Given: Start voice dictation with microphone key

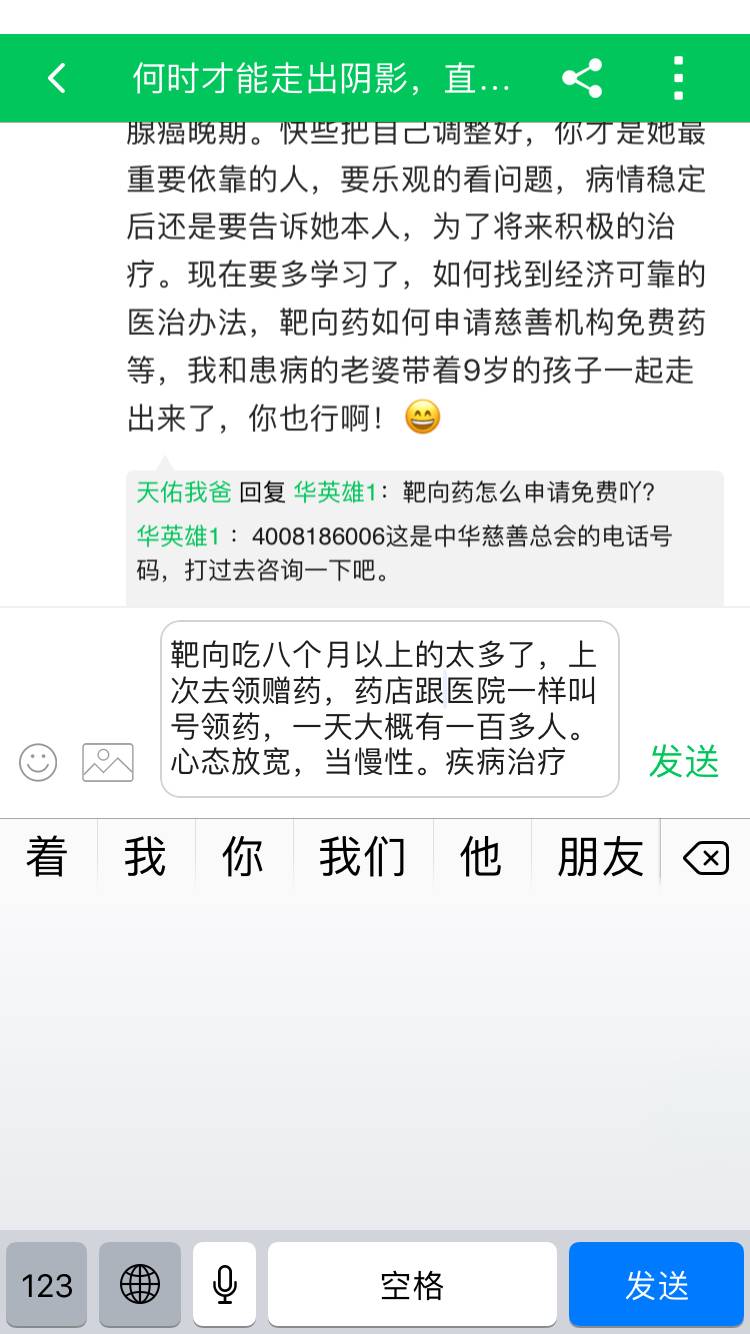Looking at the screenshot, I should pos(225,1285).
